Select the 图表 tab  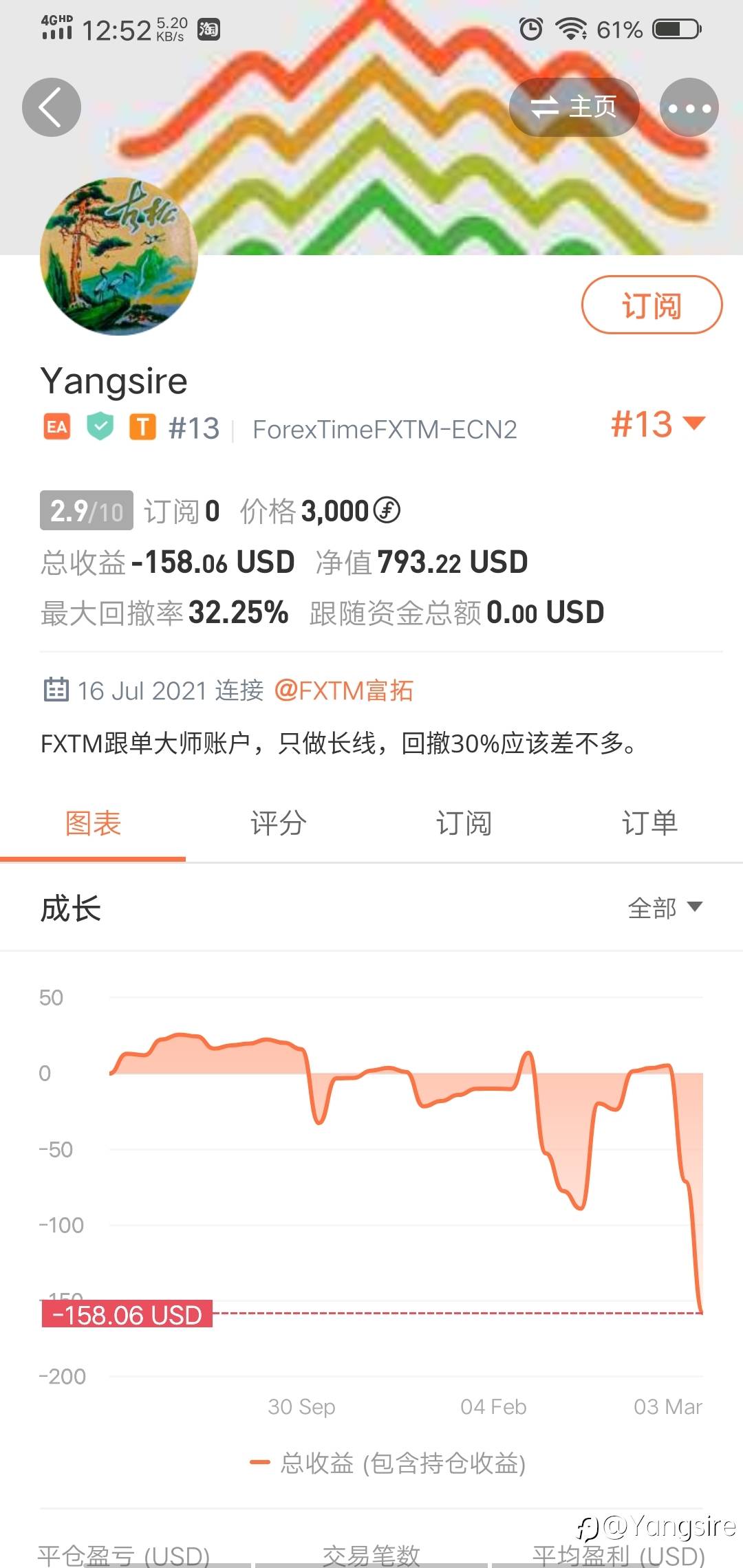pos(93,823)
